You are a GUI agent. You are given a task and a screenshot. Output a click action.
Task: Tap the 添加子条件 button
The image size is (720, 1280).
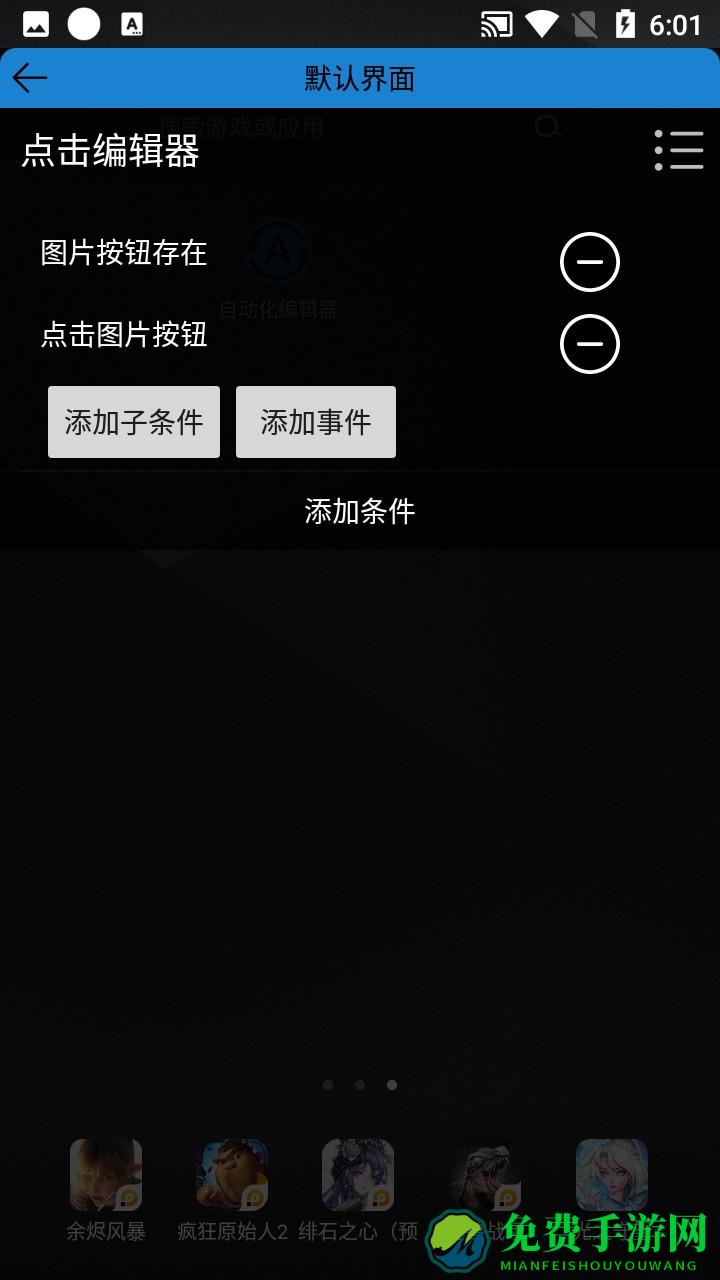[134, 422]
